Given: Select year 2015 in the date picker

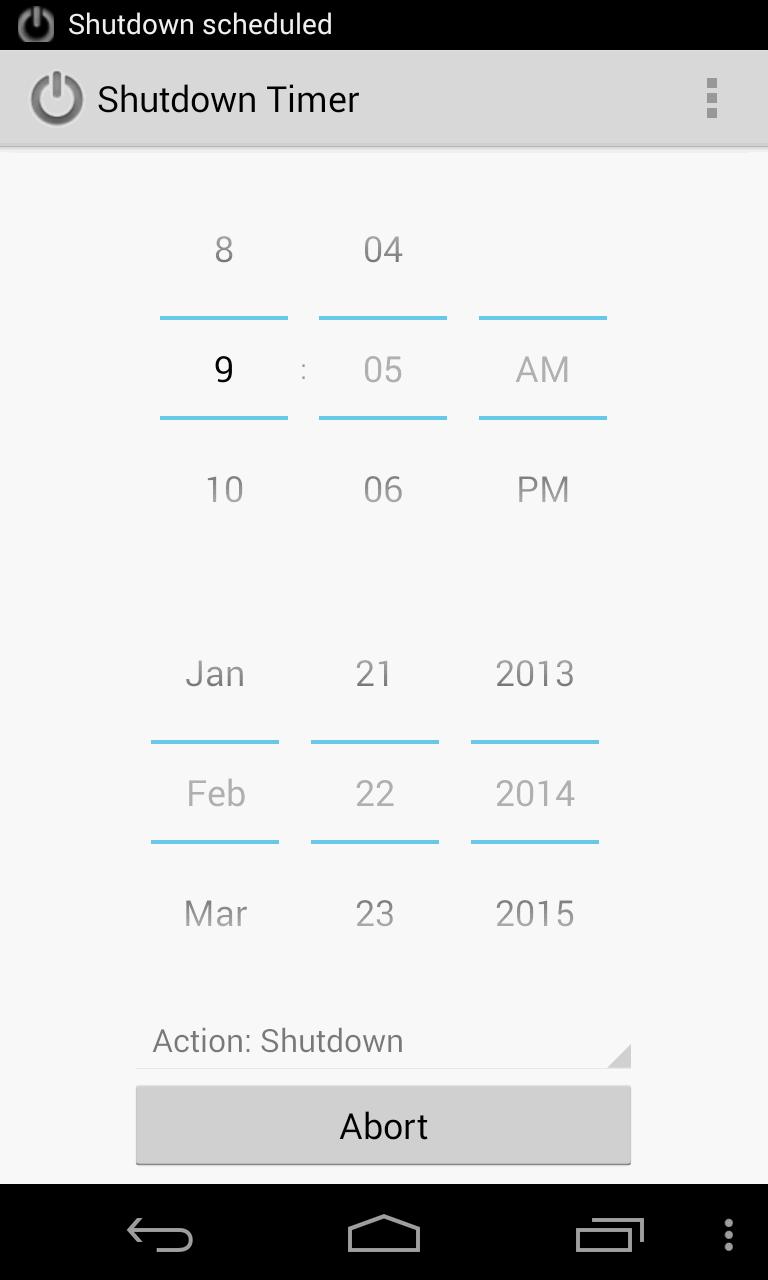Looking at the screenshot, I should point(535,912).
